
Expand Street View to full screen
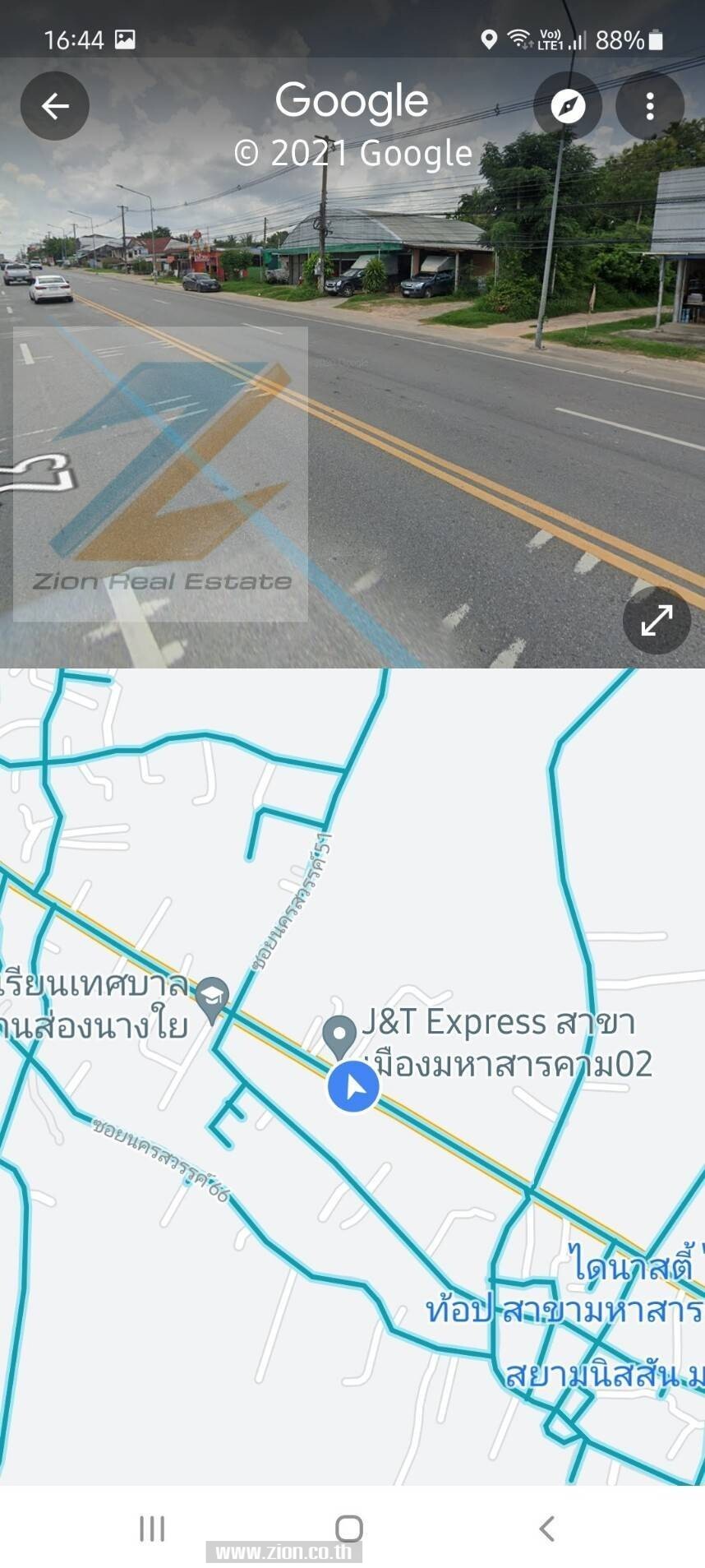(657, 620)
